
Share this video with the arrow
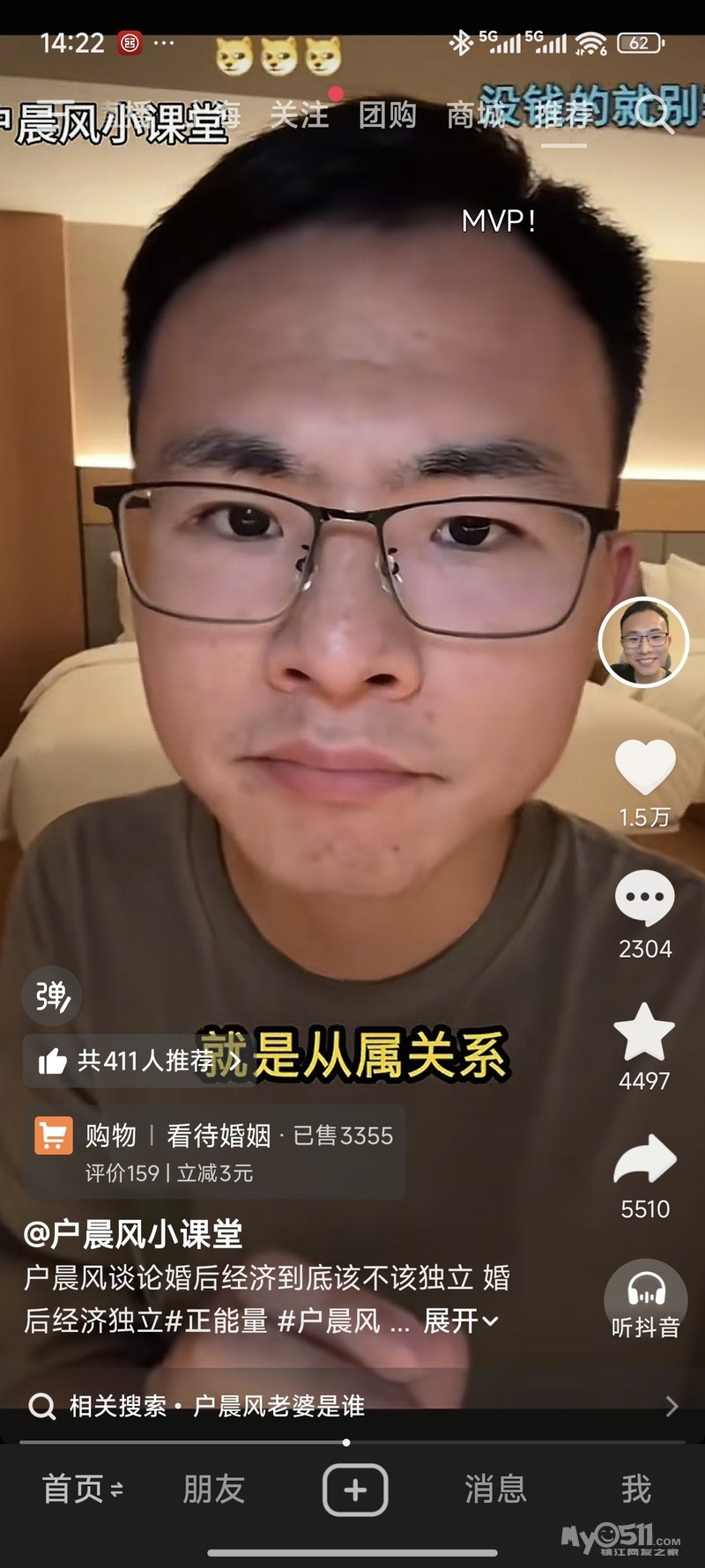(644, 1158)
